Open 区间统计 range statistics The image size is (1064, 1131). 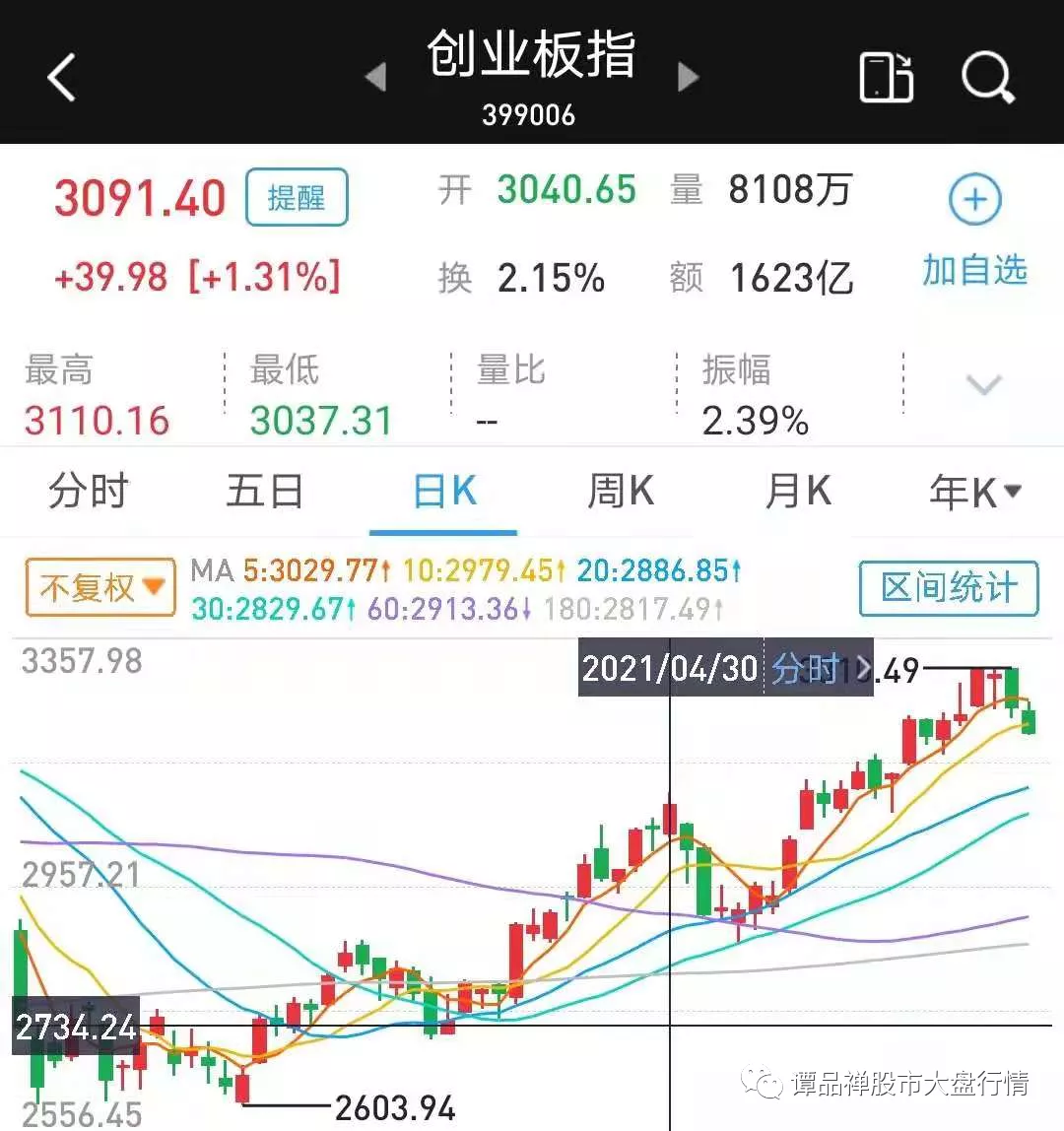[x=948, y=588]
